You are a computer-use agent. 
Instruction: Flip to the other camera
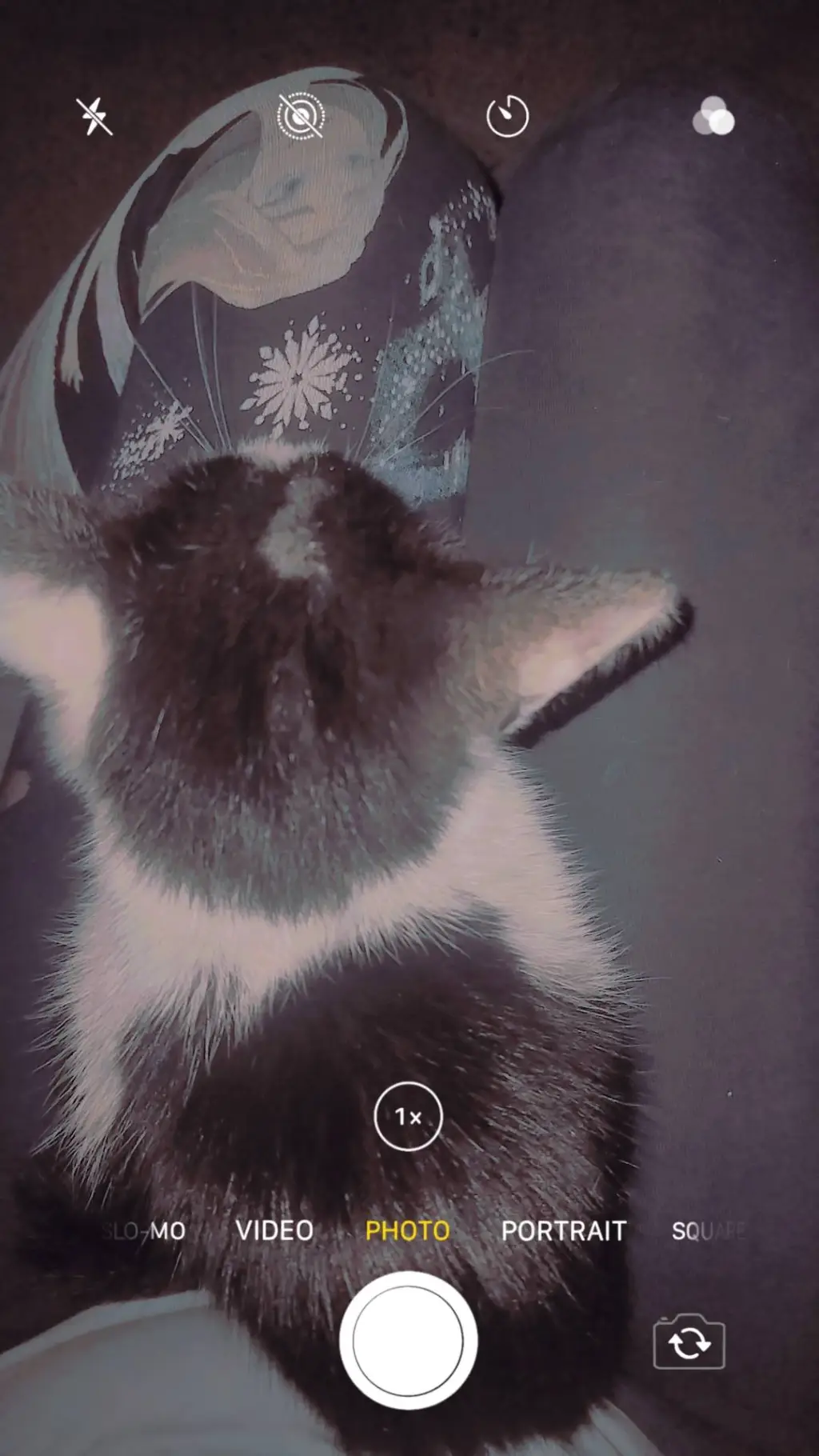[689, 1342]
